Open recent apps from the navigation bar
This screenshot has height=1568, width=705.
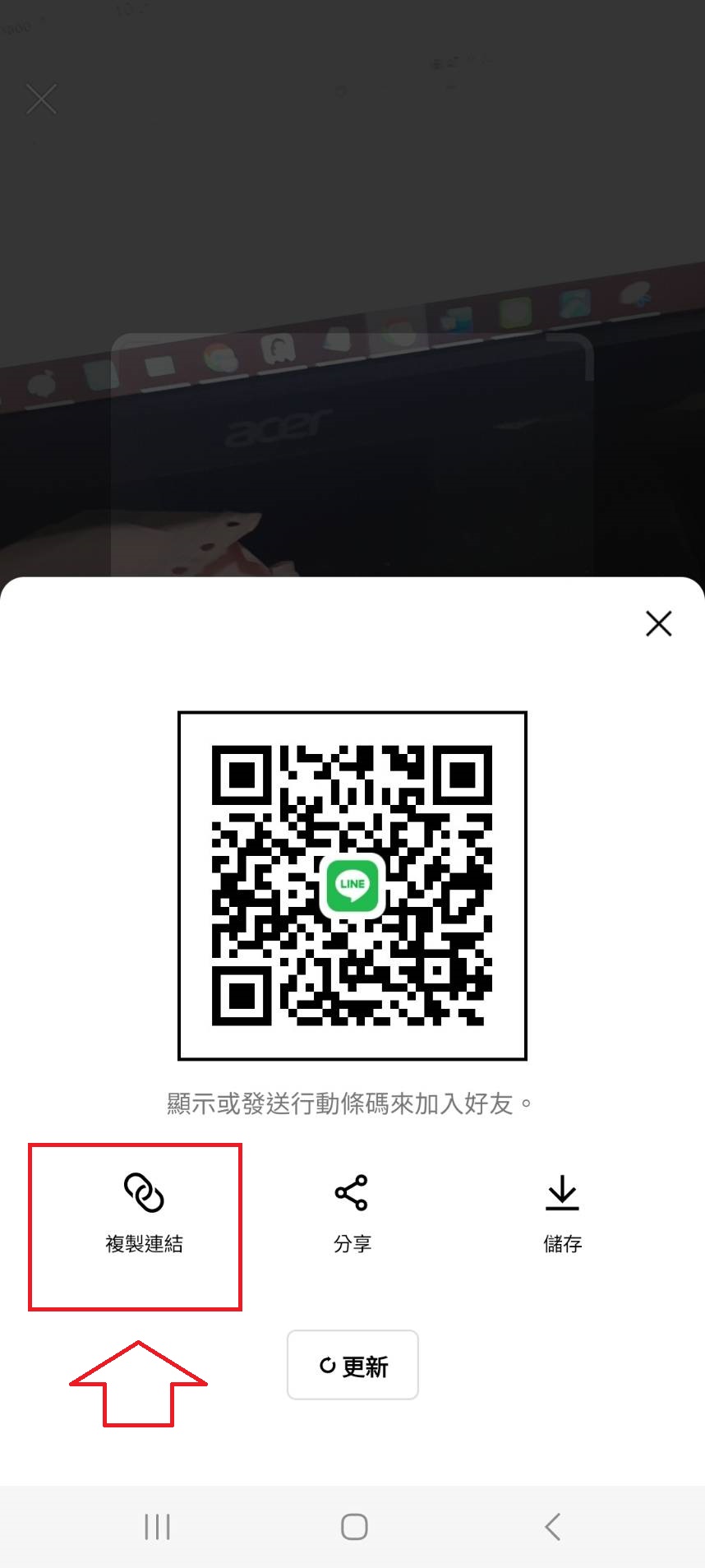coord(157,1527)
